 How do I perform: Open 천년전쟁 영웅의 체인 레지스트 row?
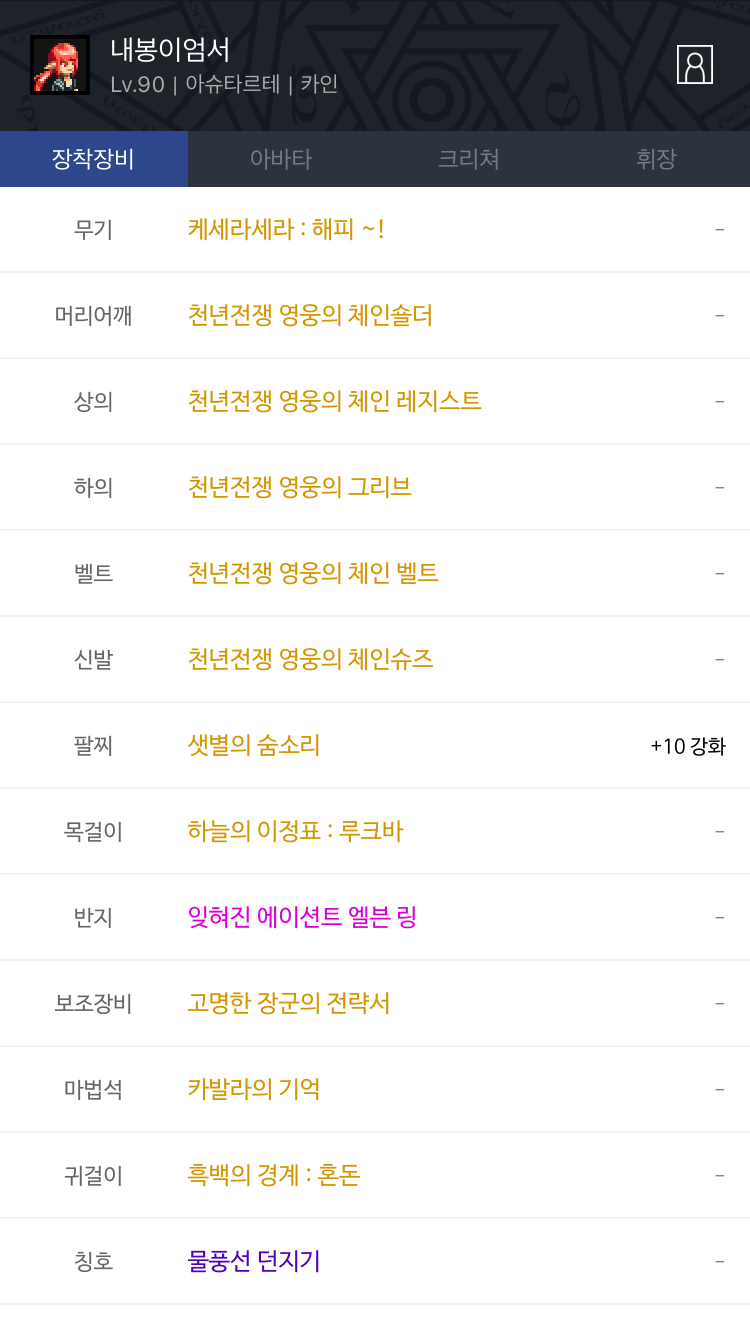pos(334,402)
